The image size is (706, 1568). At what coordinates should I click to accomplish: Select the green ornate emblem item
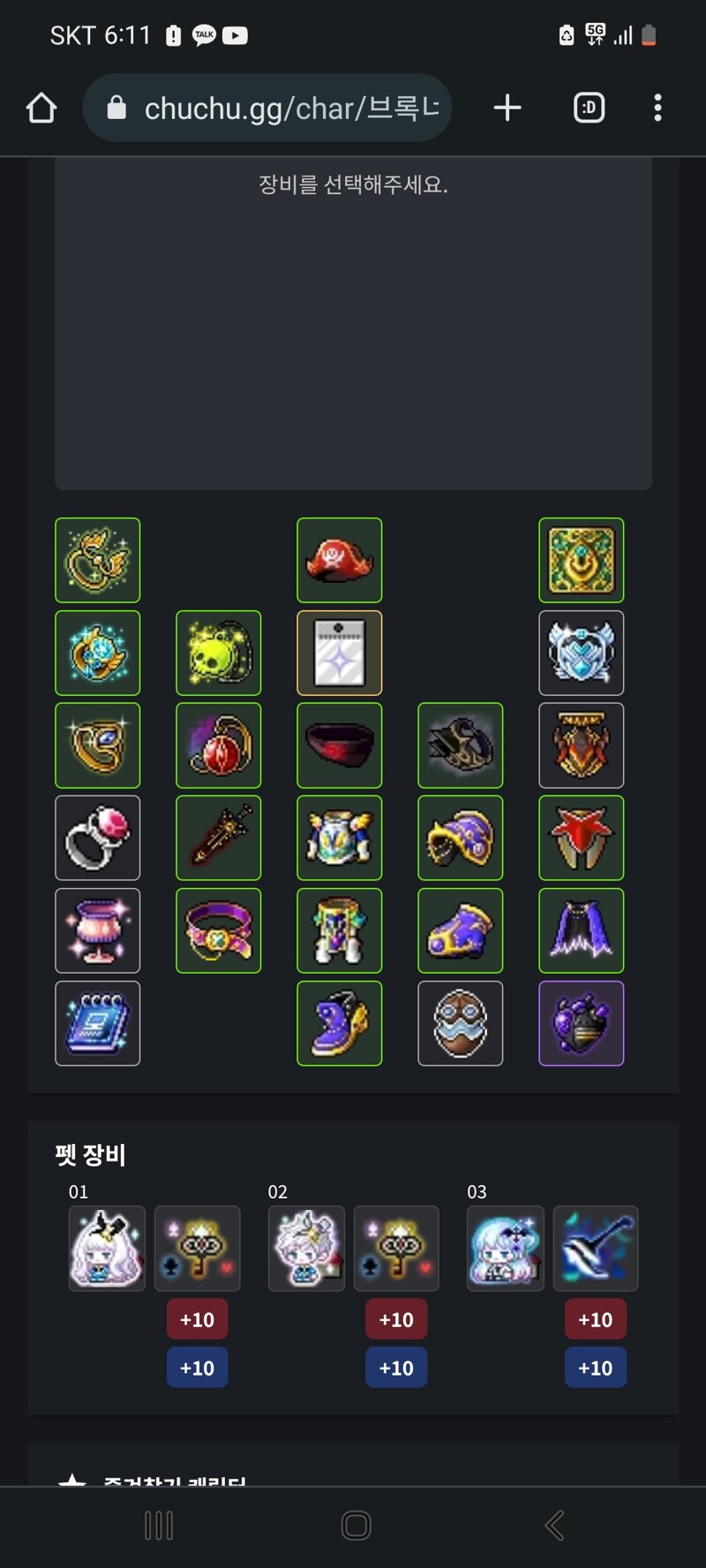pos(582,560)
